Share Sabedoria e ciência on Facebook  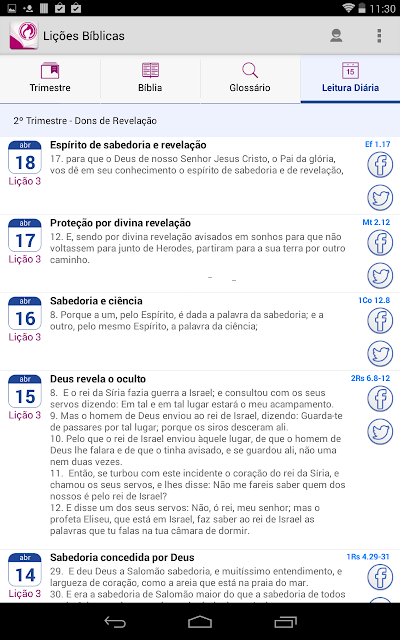(x=380, y=320)
